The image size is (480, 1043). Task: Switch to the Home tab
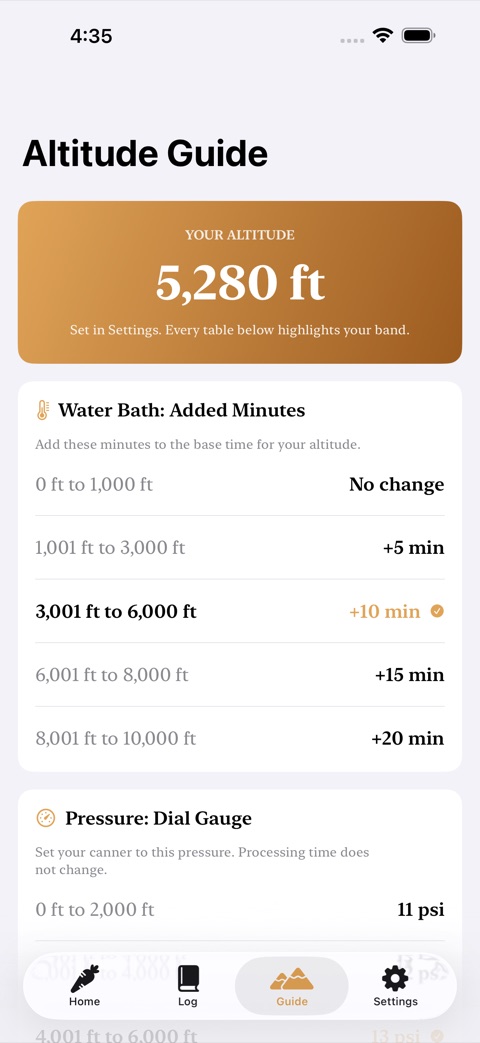point(84,985)
